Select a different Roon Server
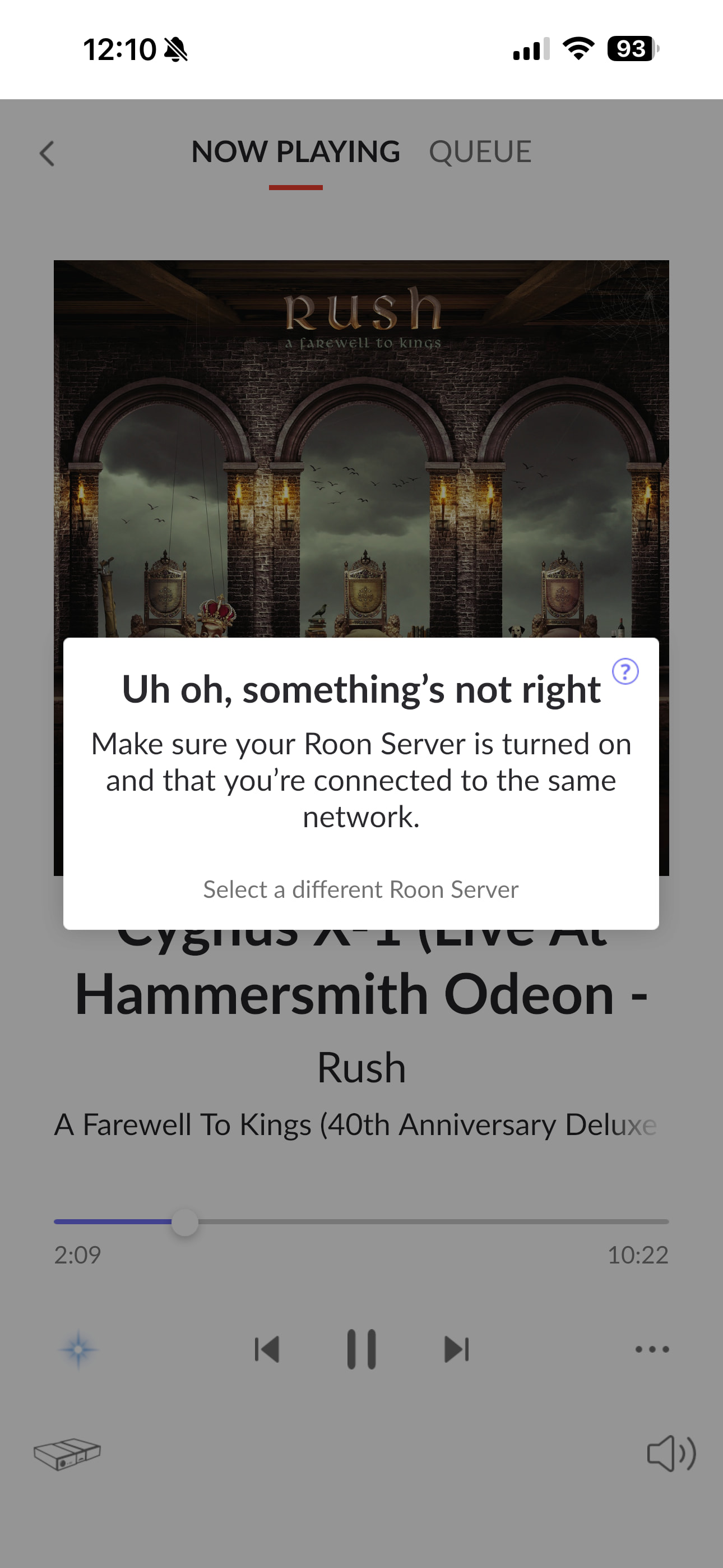The width and height of the screenshot is (723, 1568). point(361,889)
